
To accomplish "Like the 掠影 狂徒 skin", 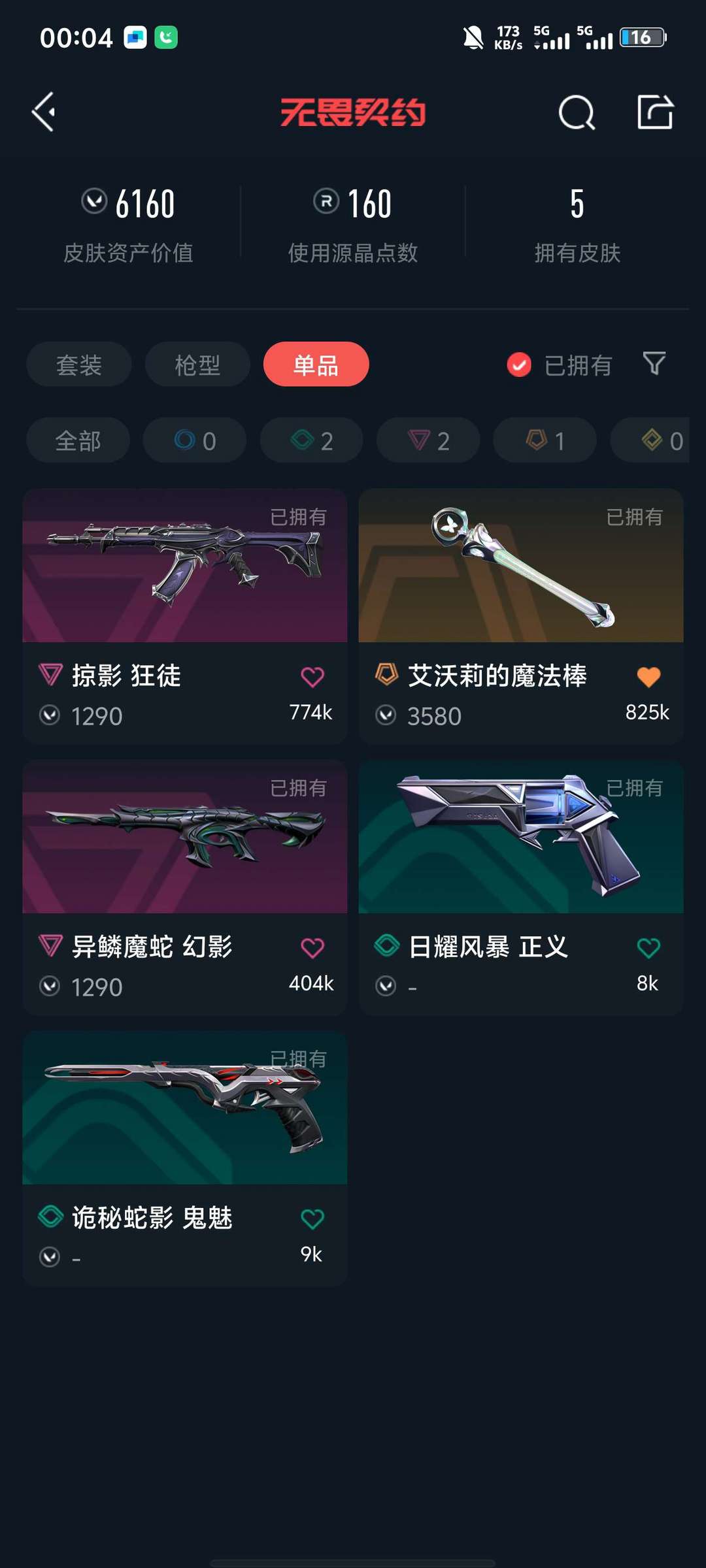I will (312, 677).
